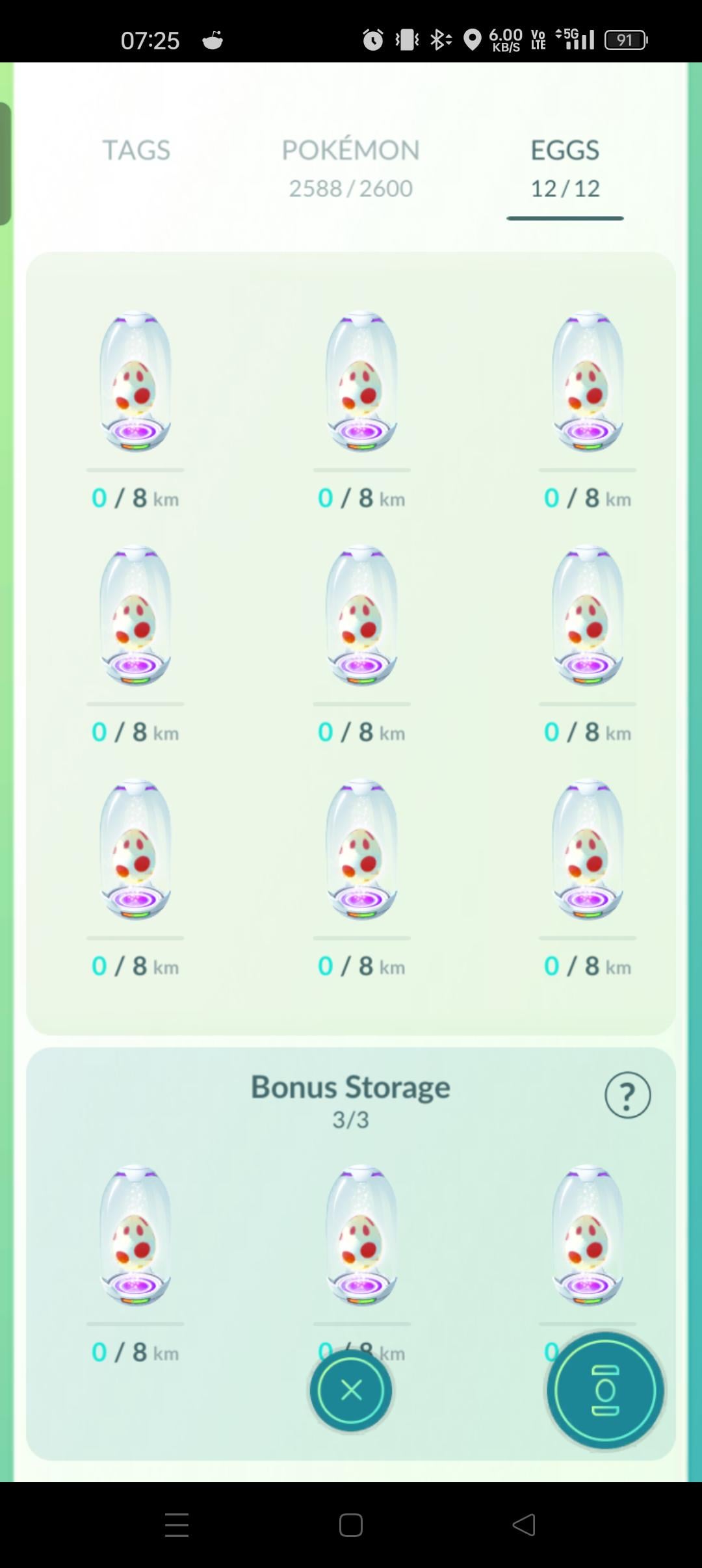The height and width of the screenshot is (1568, 702).
Task: Switch to the Tags tab
Action: [x=136, y=151]
